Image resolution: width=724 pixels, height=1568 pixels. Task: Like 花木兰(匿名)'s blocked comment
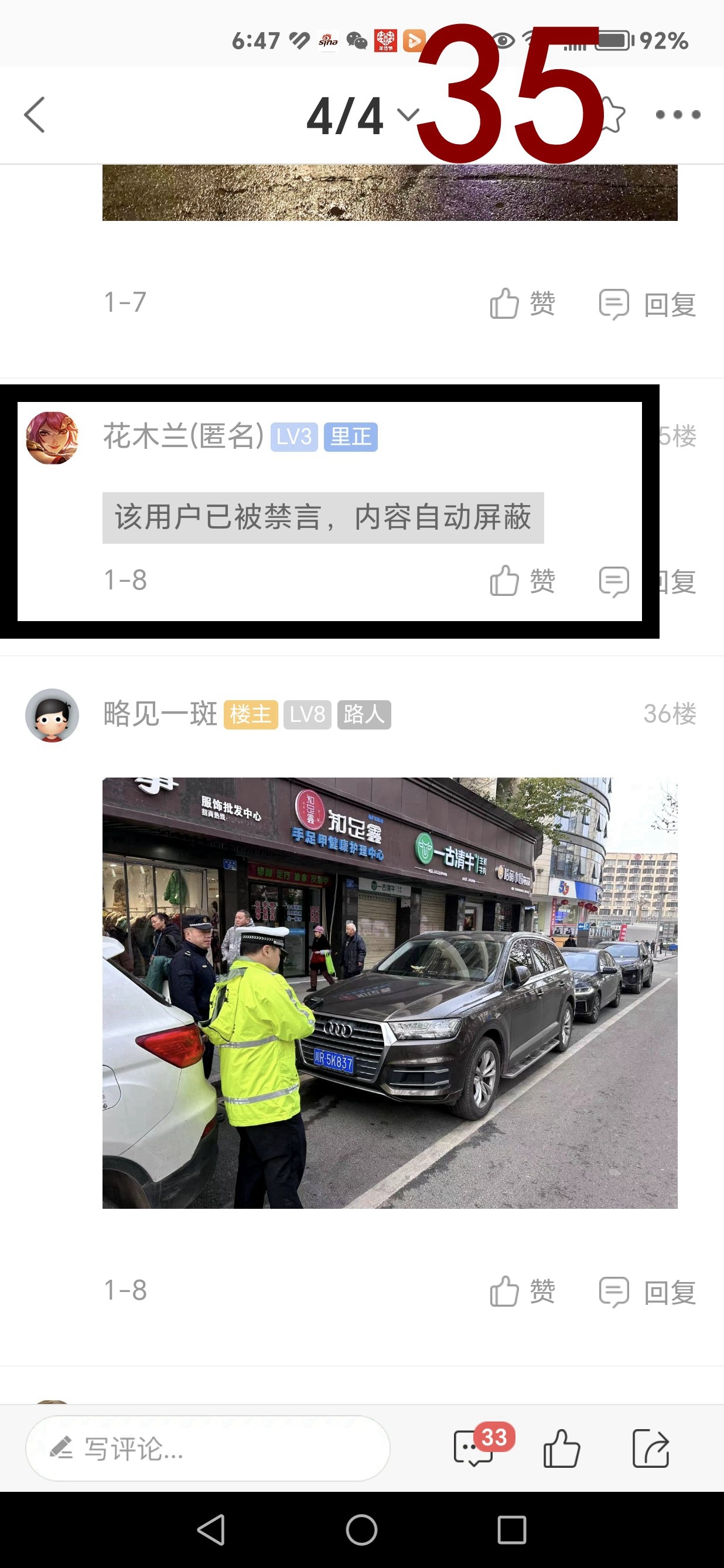[521, 580]
